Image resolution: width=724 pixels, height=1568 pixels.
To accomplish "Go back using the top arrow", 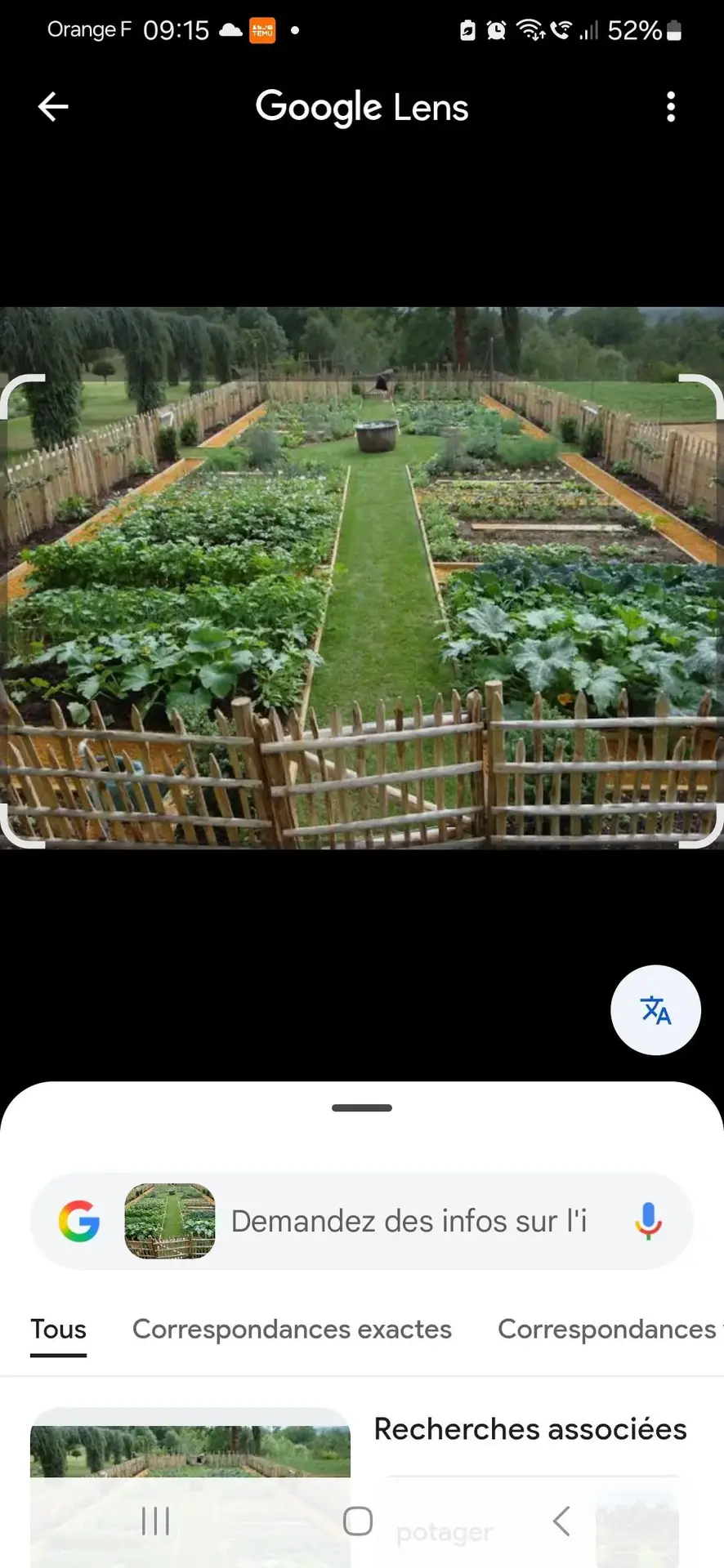I will coord(53,107).
